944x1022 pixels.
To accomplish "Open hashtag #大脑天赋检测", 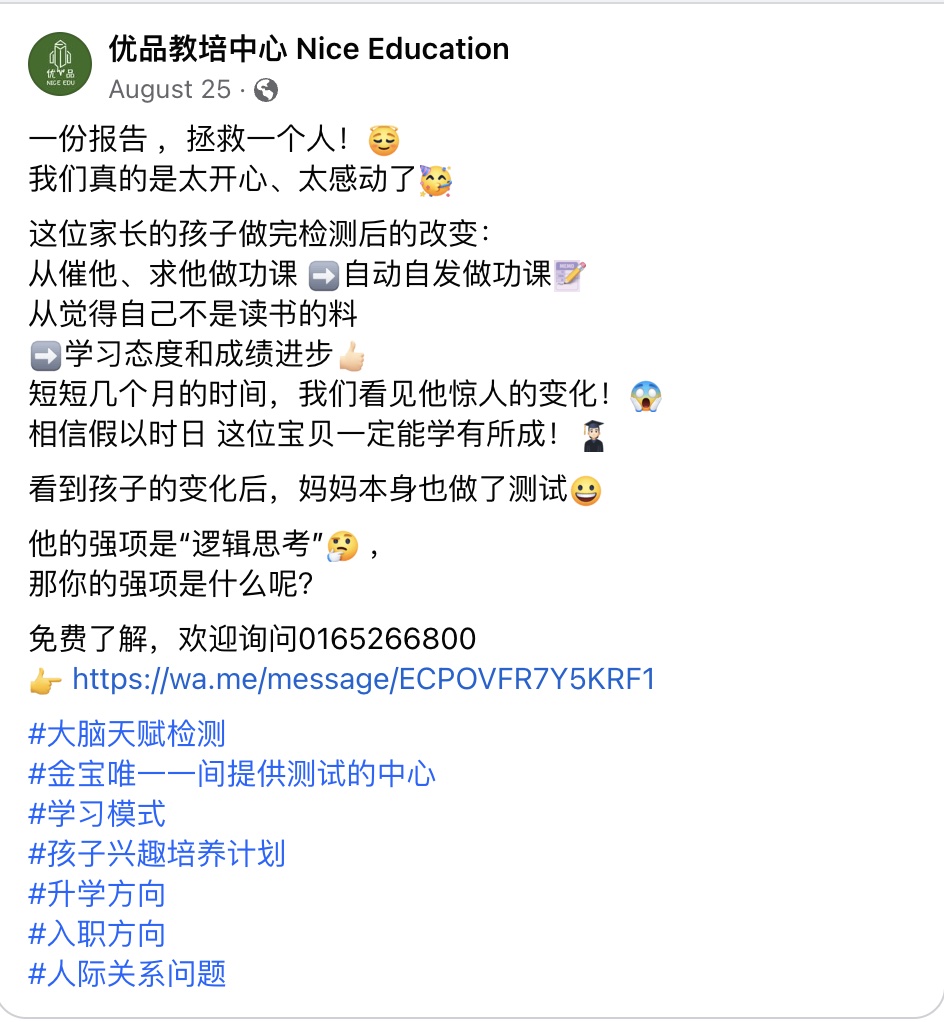I will [x=127, y=734].
